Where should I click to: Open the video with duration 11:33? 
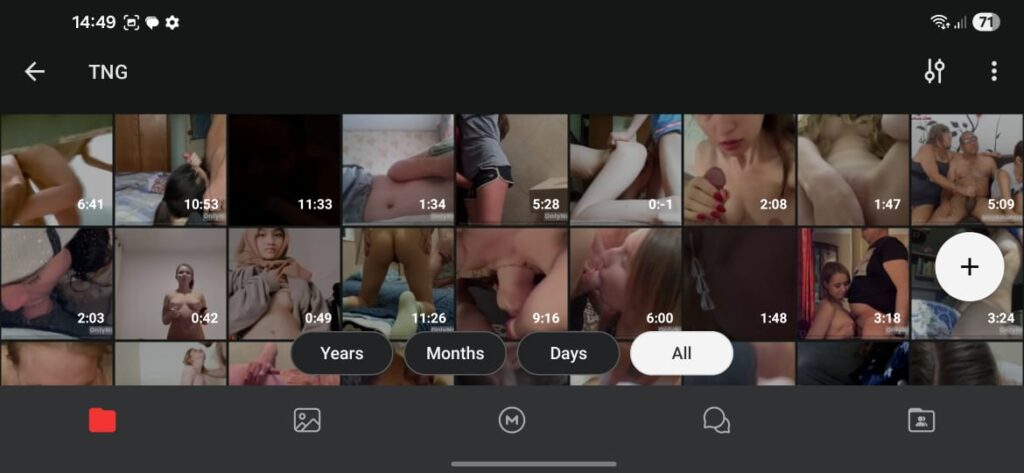pyautogui.click(x=284, y=170)
